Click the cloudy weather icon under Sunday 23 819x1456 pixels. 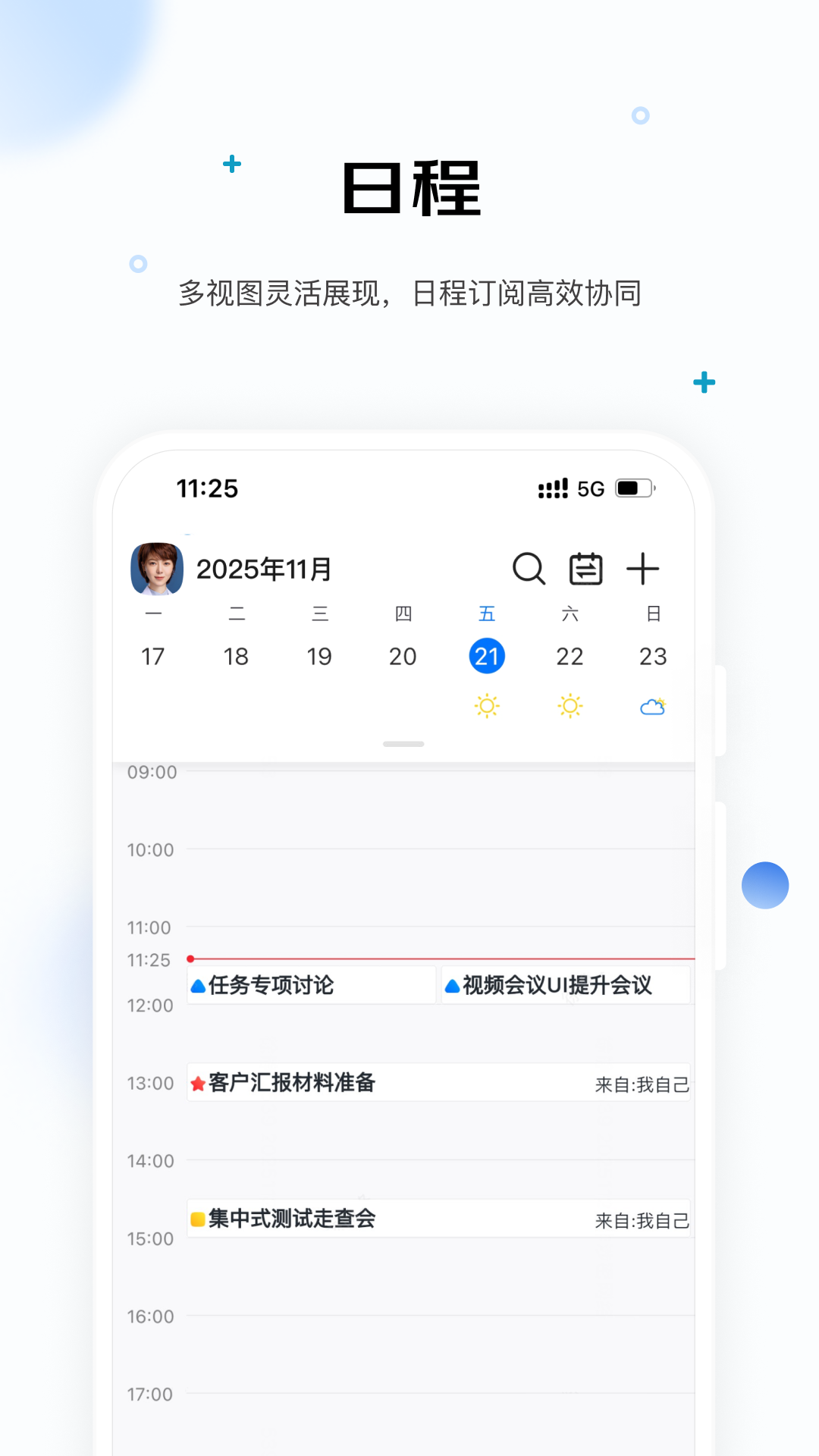point(653,707)
